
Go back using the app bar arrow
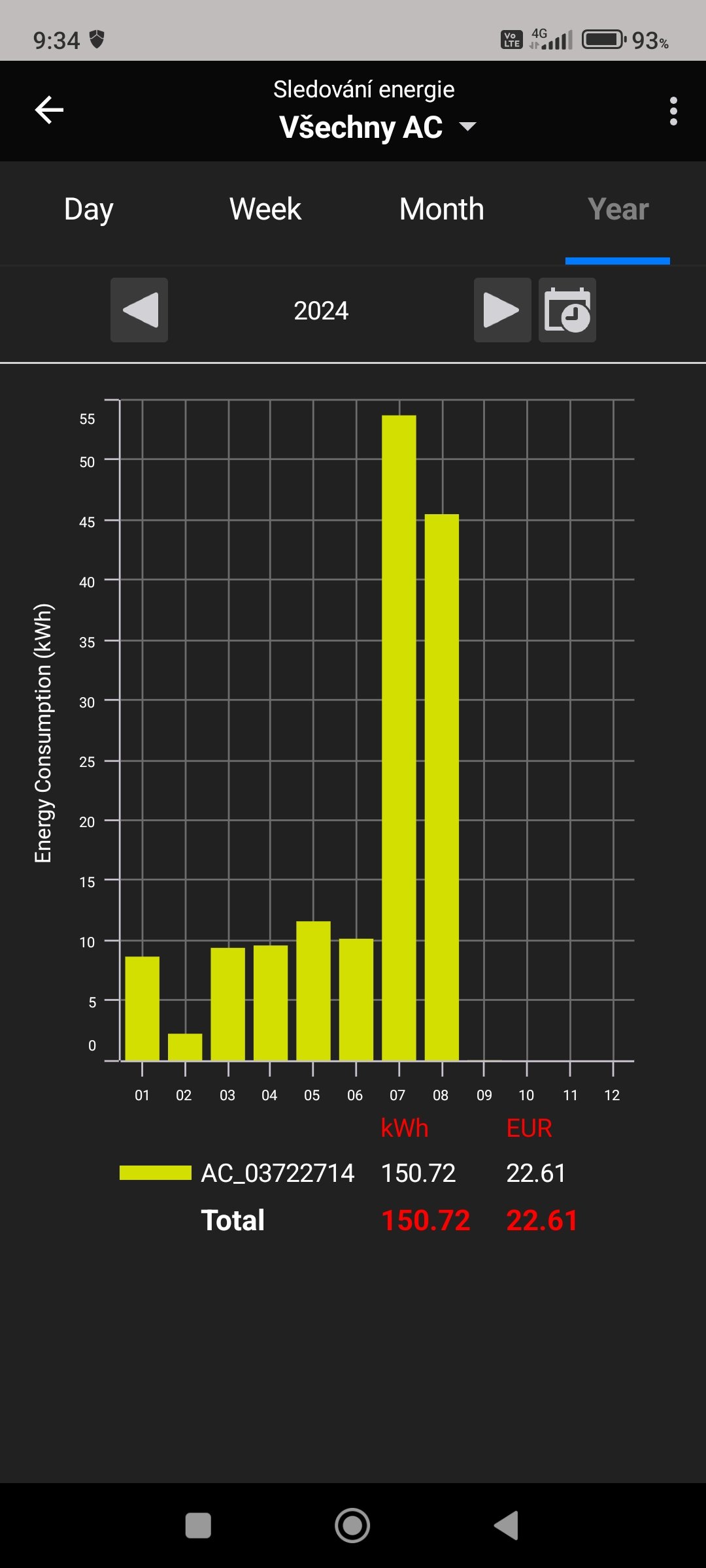[49, 110]
